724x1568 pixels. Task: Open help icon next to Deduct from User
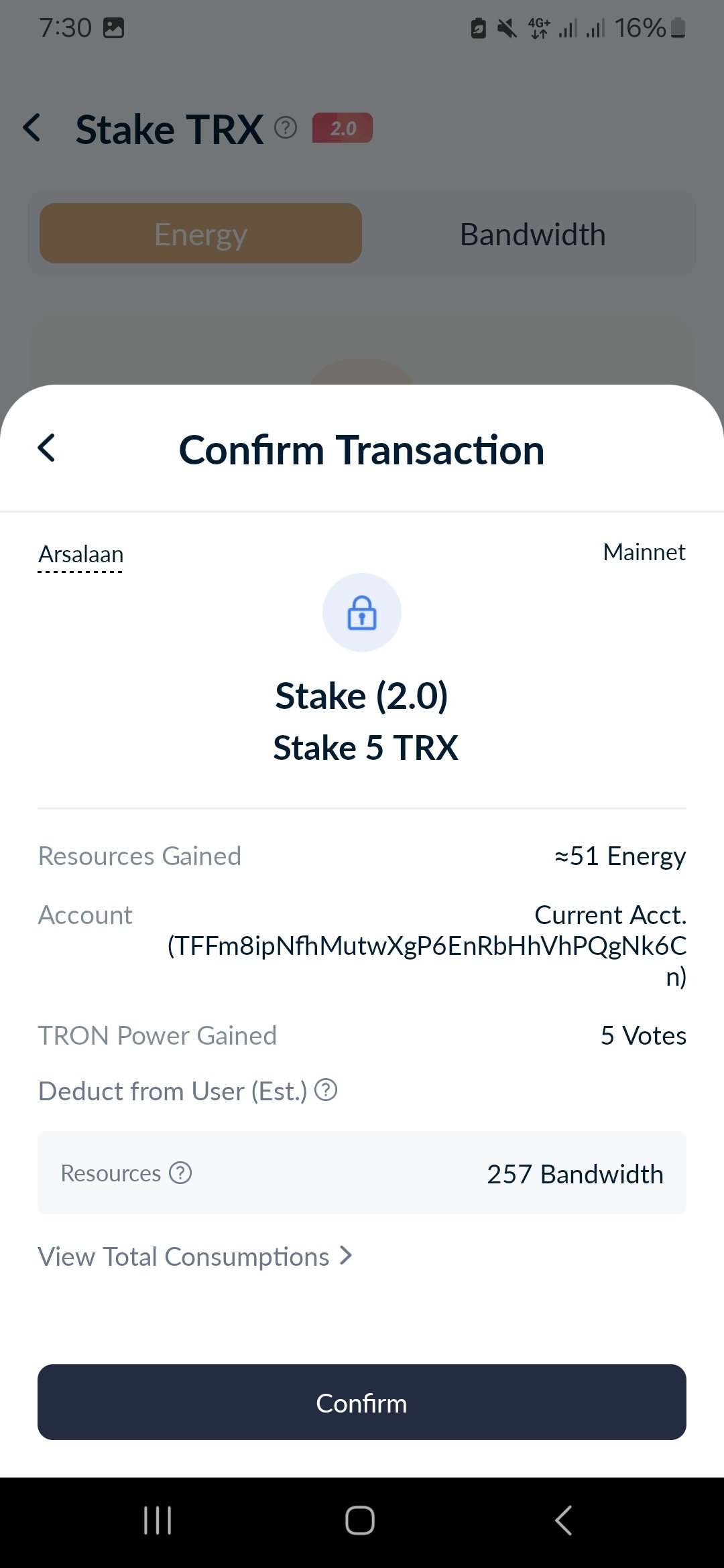click(326, 1090)
